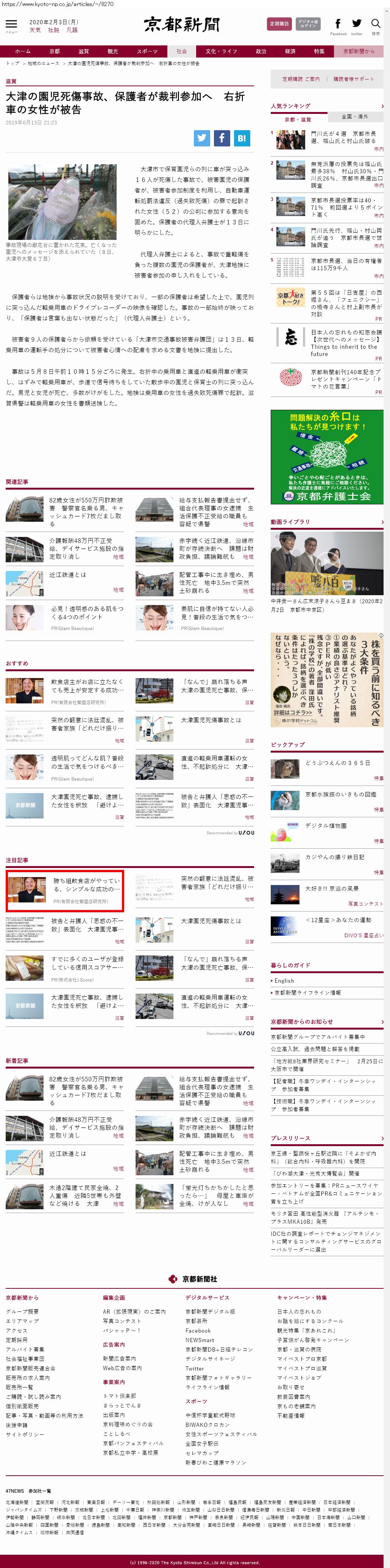The image size is (390, 1568).
Task: Open ranking article 門川氏が4選
Action: click(x=344, y=137)
